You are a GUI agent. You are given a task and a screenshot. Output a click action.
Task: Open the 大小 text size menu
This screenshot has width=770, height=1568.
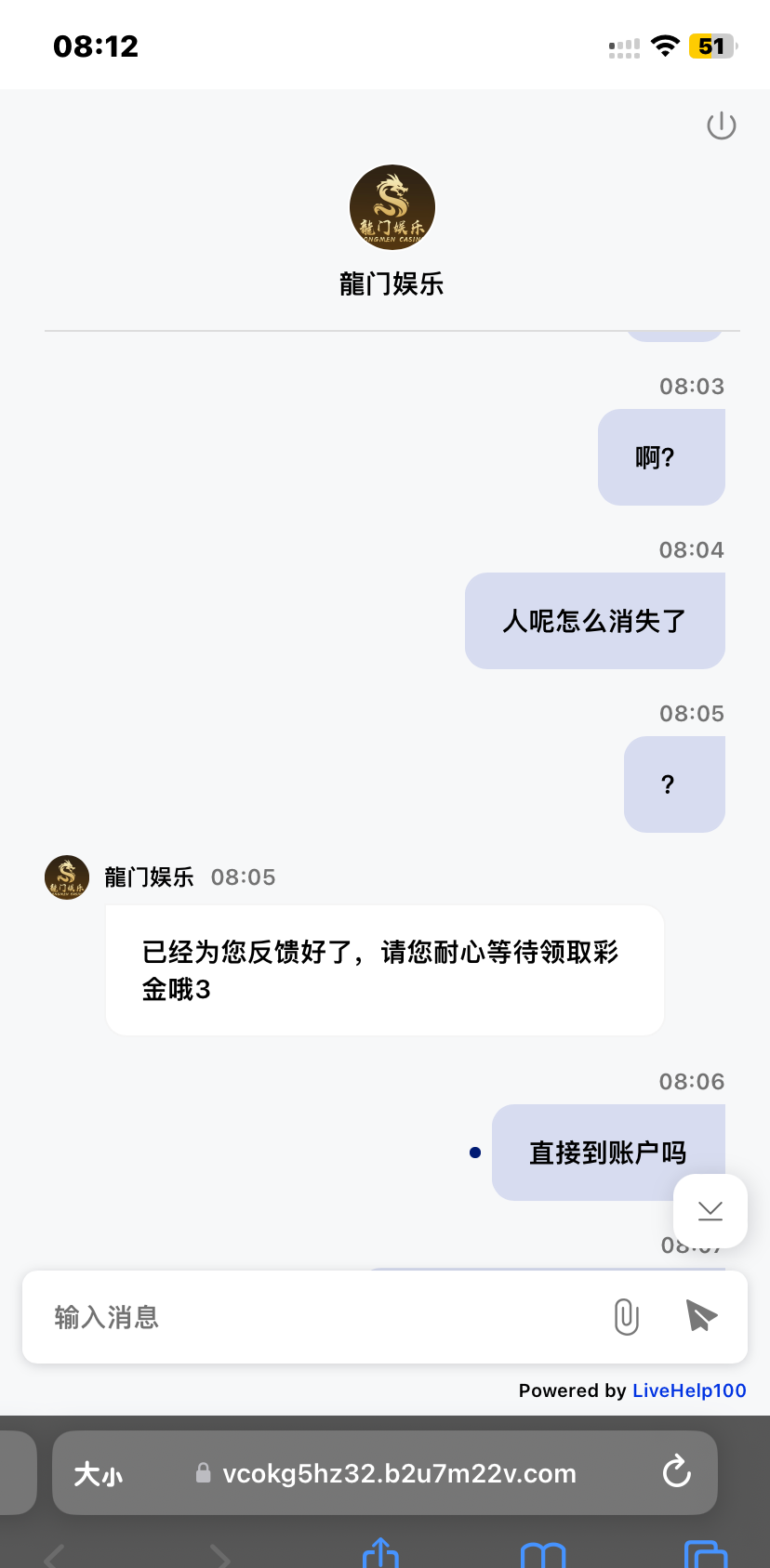(x=98, y=1472)
